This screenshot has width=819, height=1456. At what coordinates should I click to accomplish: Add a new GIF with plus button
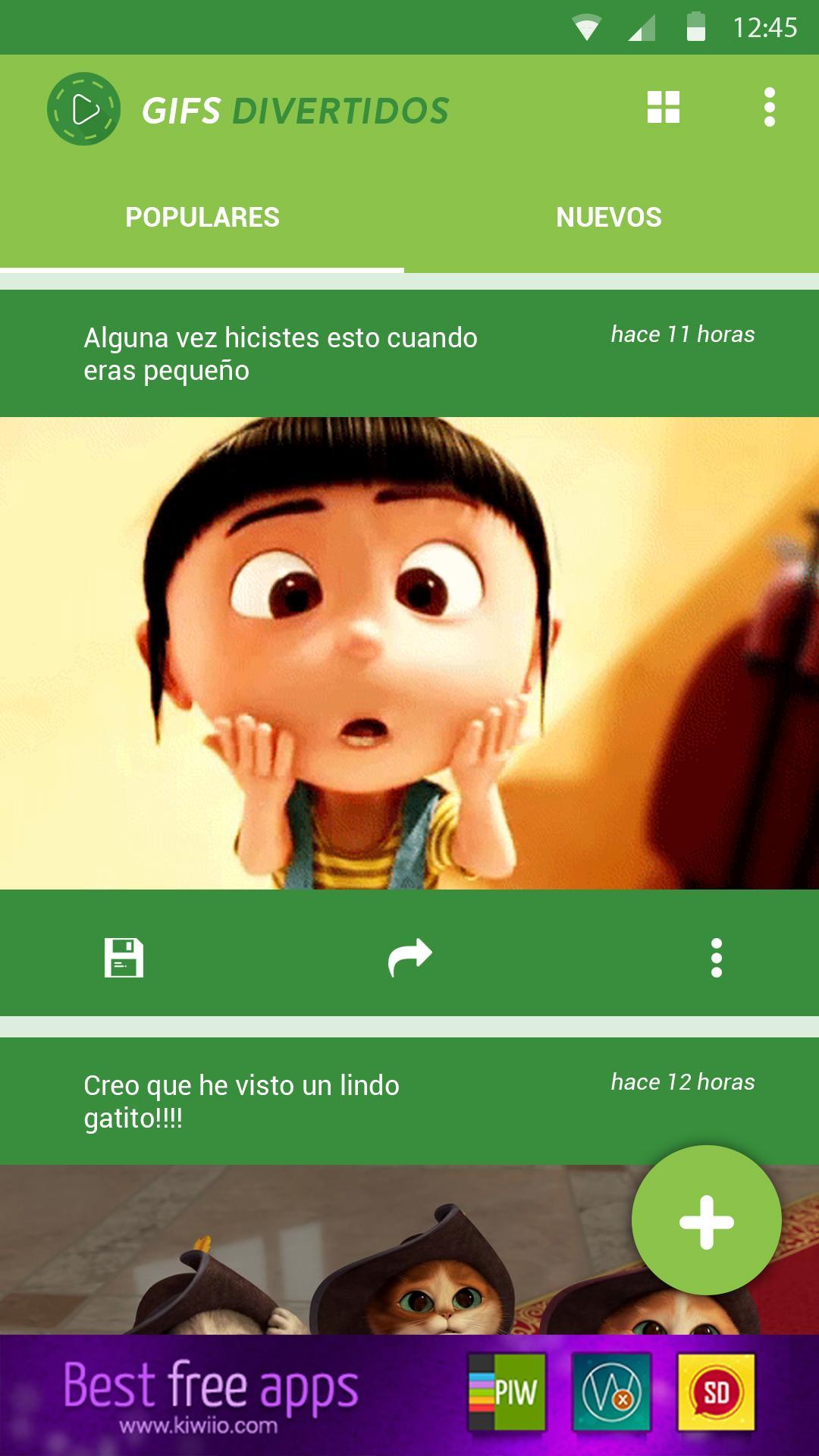pyautogui.click(x=706, y=1222)
